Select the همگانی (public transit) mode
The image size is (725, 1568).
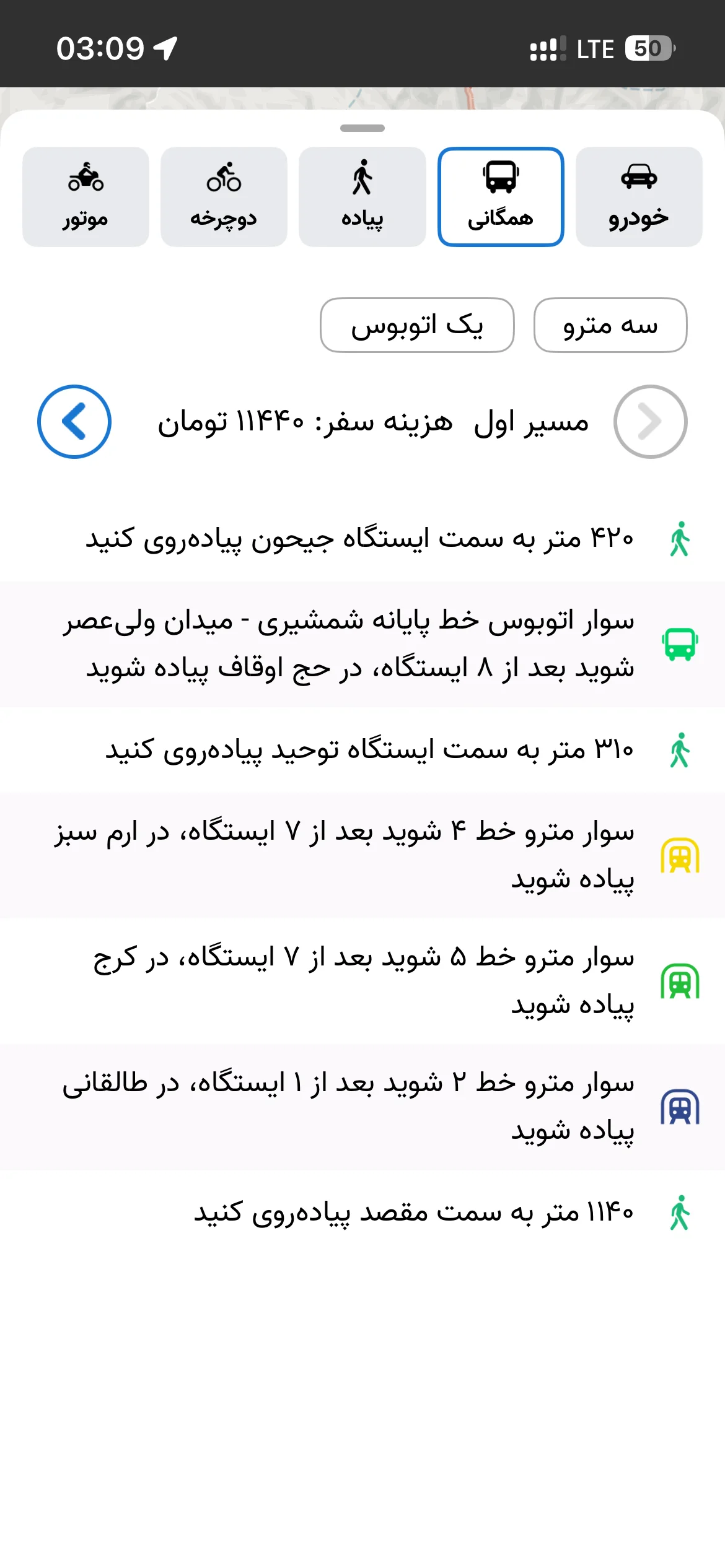coord(501,197)
